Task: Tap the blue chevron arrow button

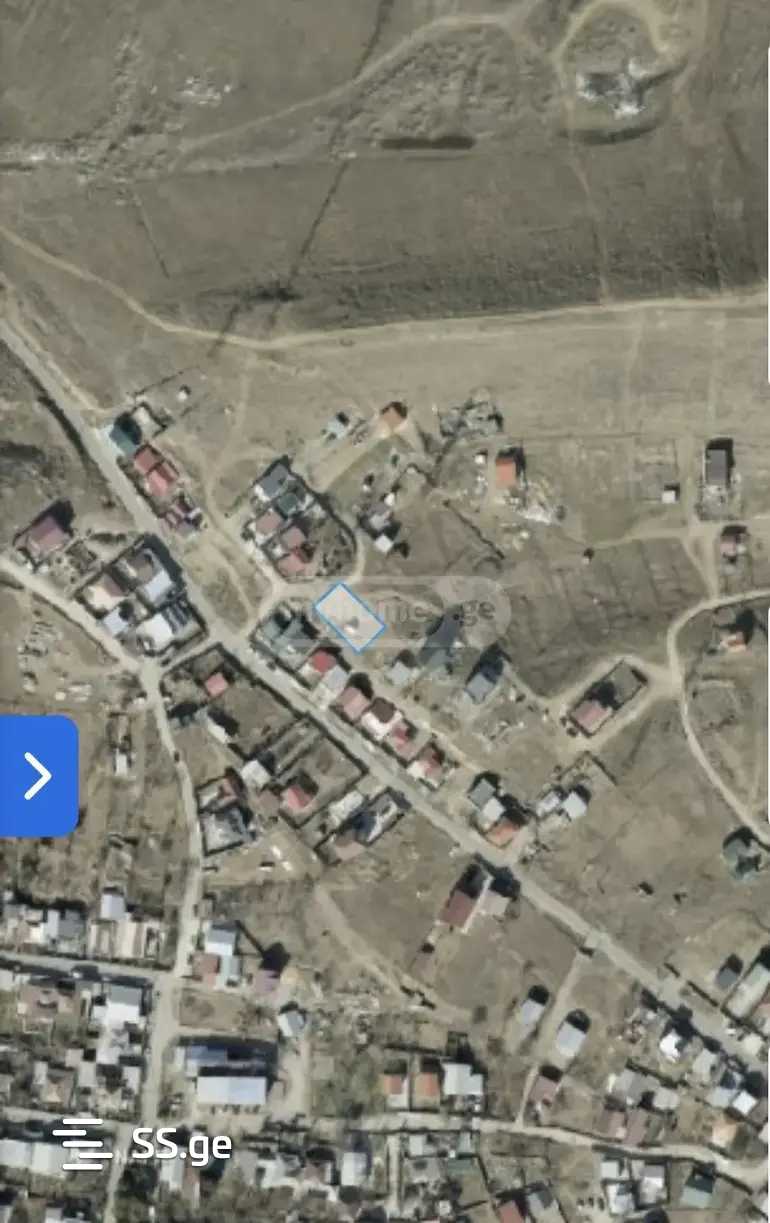Action: [38, 776]
